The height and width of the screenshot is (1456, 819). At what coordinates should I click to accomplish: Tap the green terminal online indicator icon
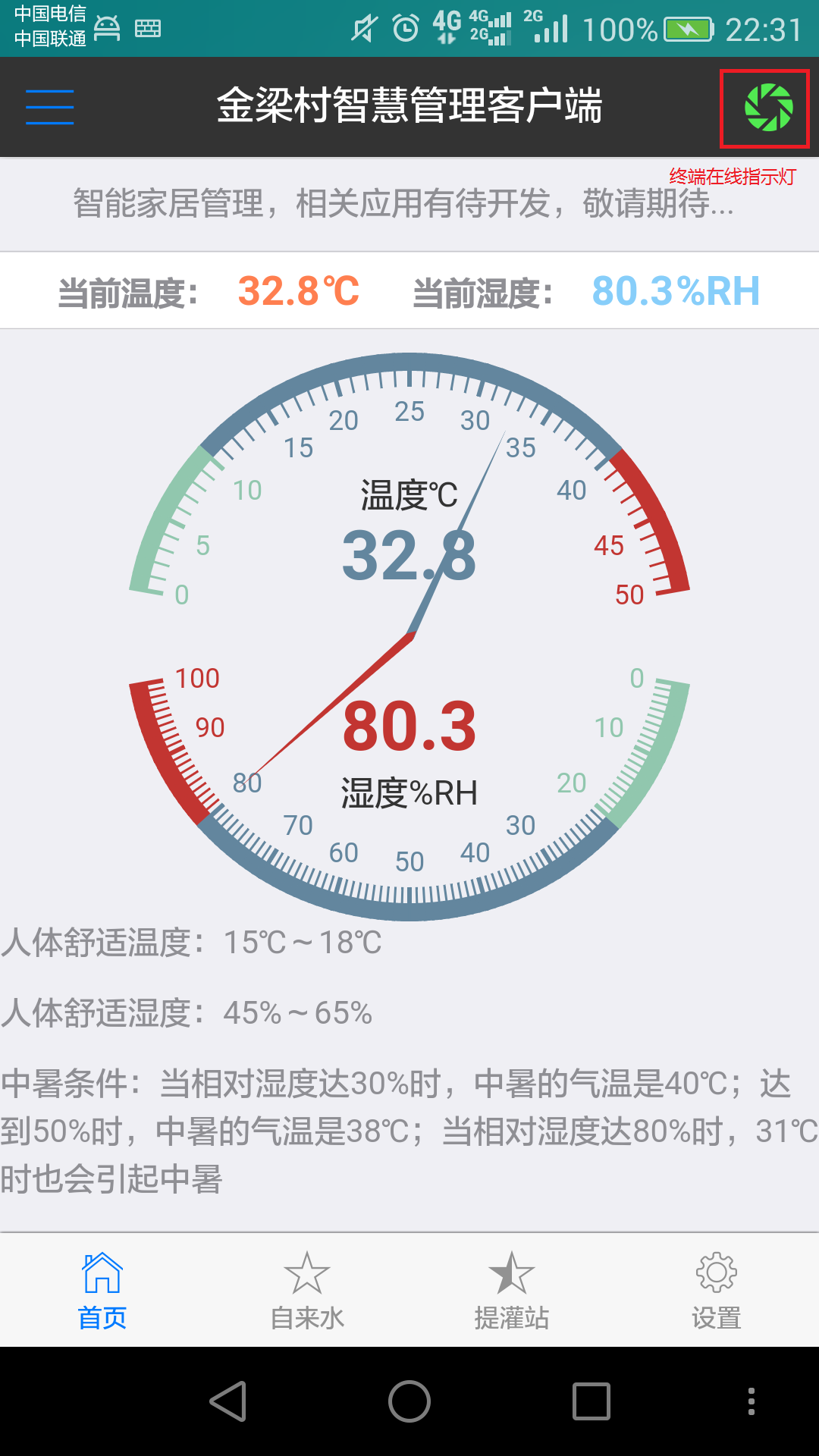768,108
